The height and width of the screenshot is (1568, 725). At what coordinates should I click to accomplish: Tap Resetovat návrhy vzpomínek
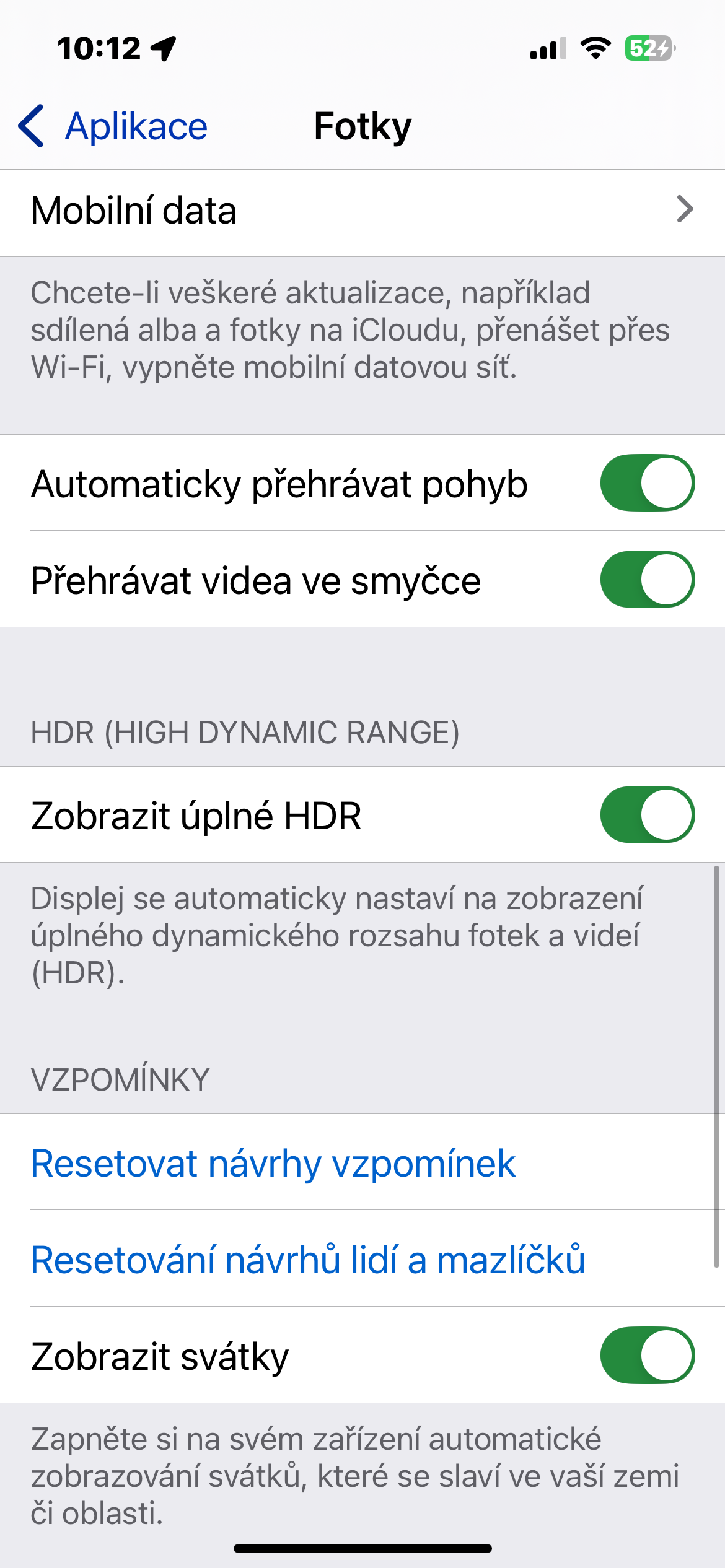(x=273, y=1163)
